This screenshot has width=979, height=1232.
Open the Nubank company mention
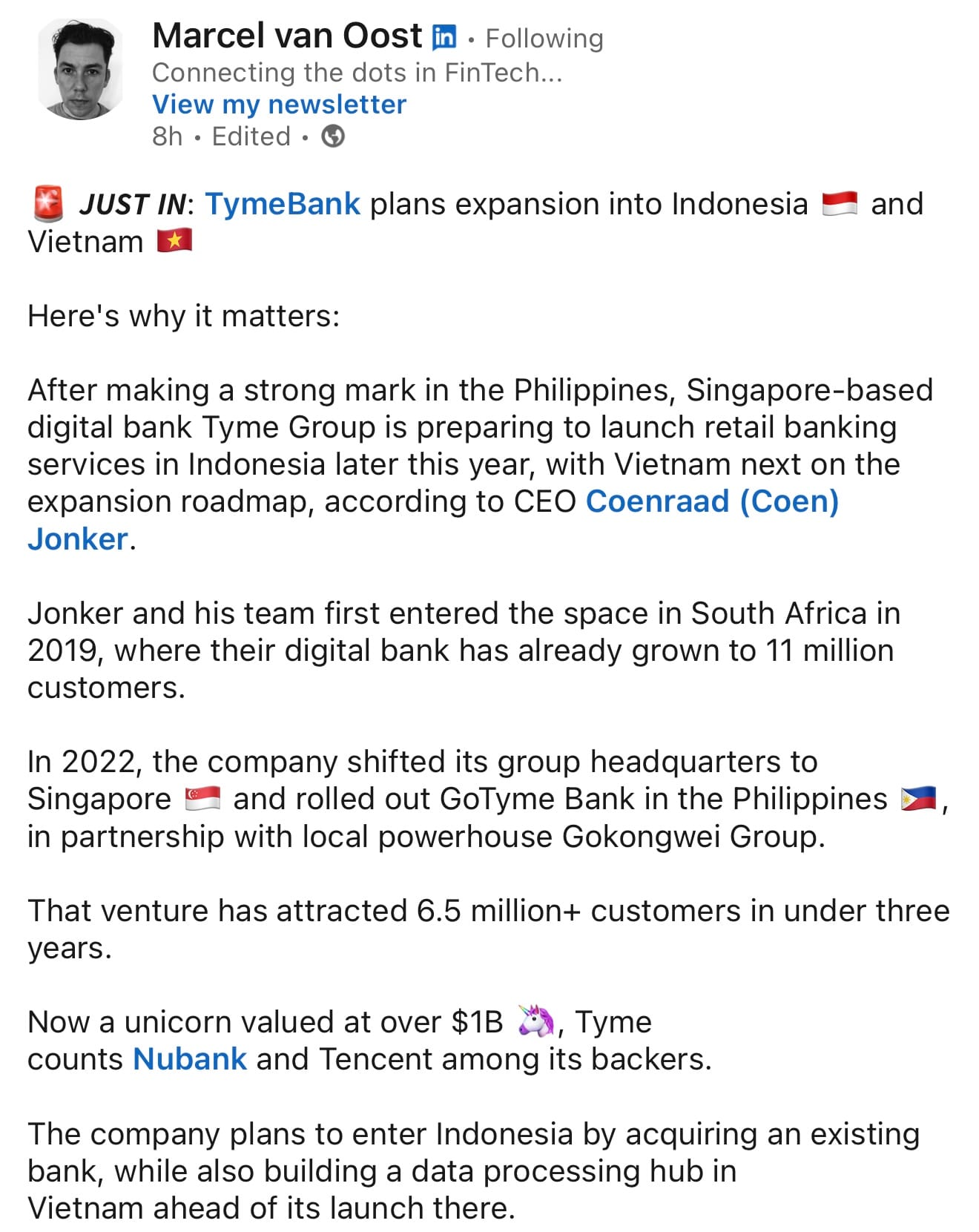(x=190, y=1058)
